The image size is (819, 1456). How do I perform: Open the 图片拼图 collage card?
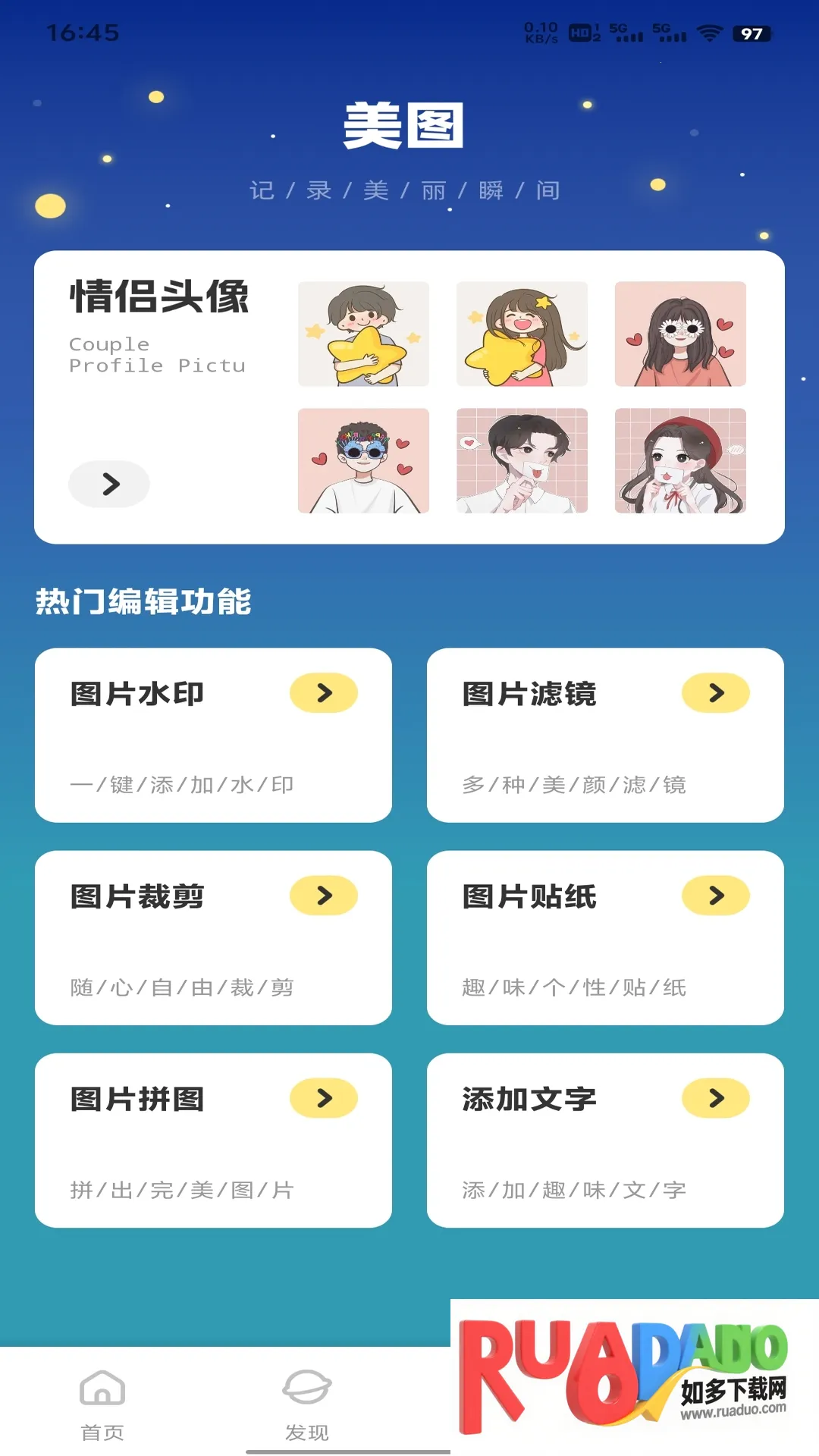(213, 1140)
